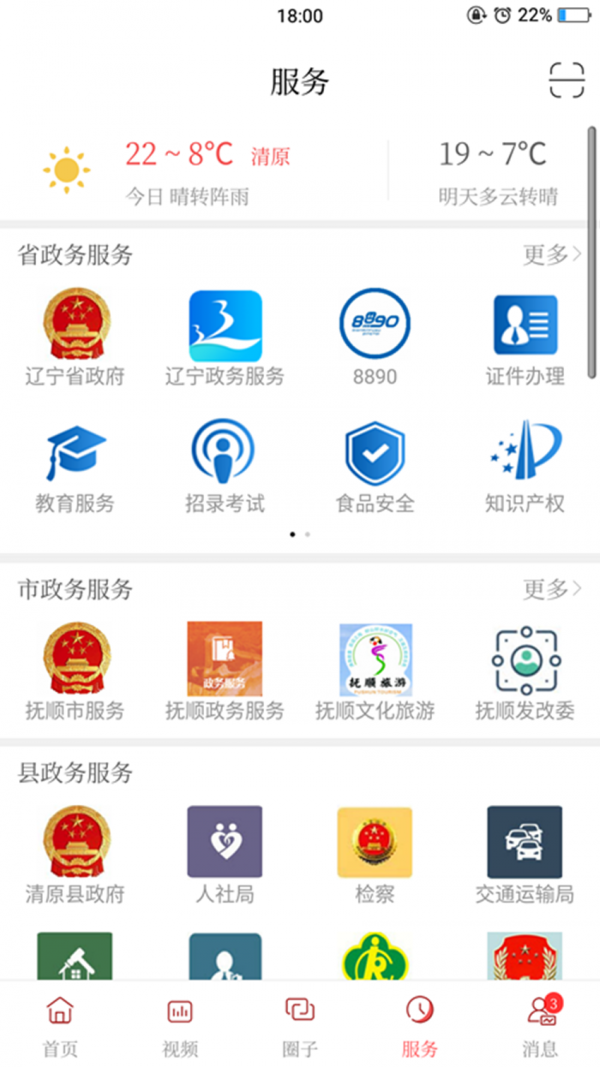
Task: Tap 更多 next to 市政务服务
Action: pyautogui.click(x=551, y=589)
